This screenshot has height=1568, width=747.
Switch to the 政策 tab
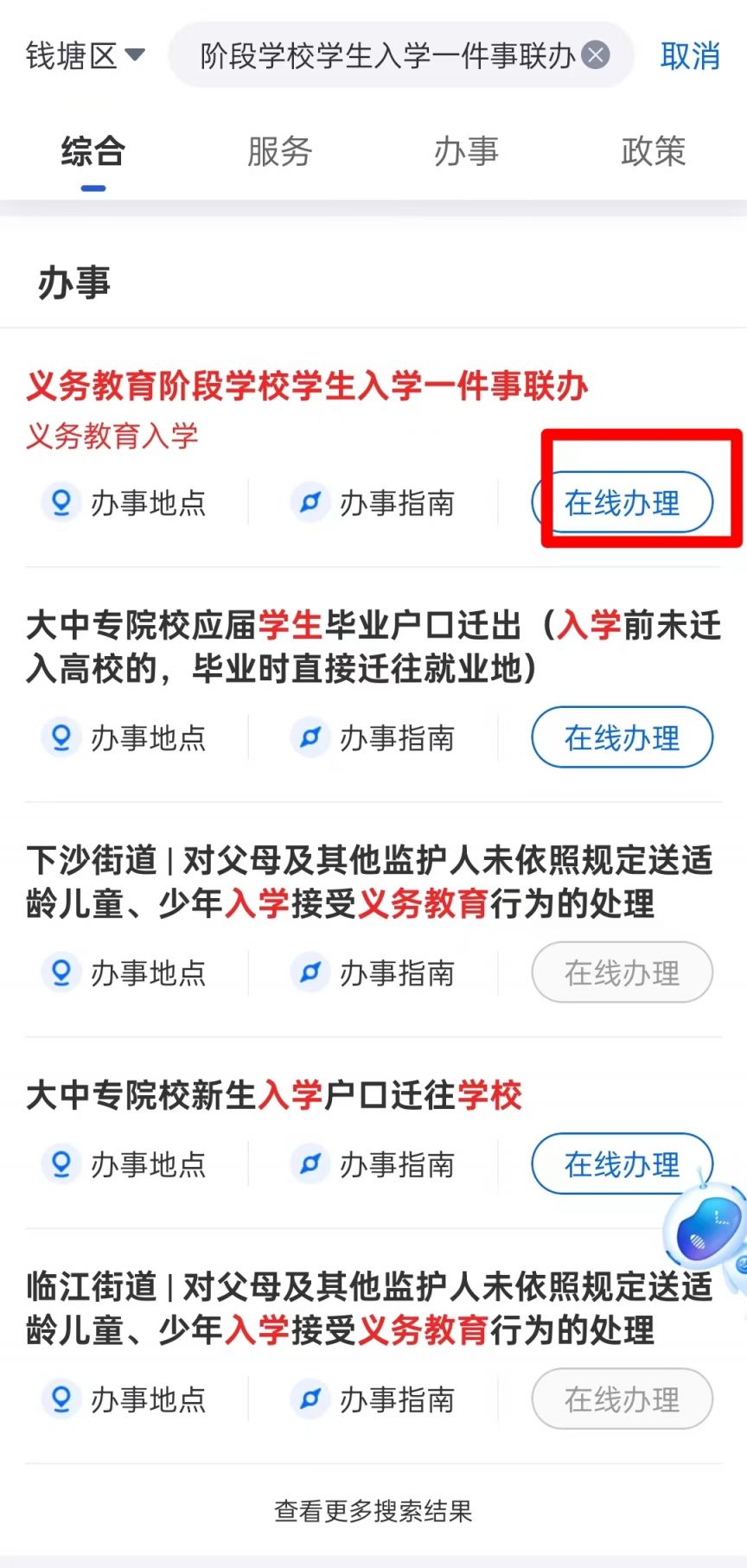653,151
